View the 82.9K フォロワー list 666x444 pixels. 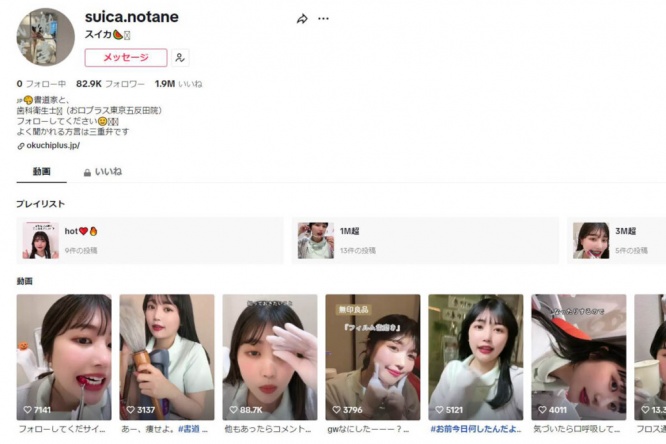(x=110, y=84)
